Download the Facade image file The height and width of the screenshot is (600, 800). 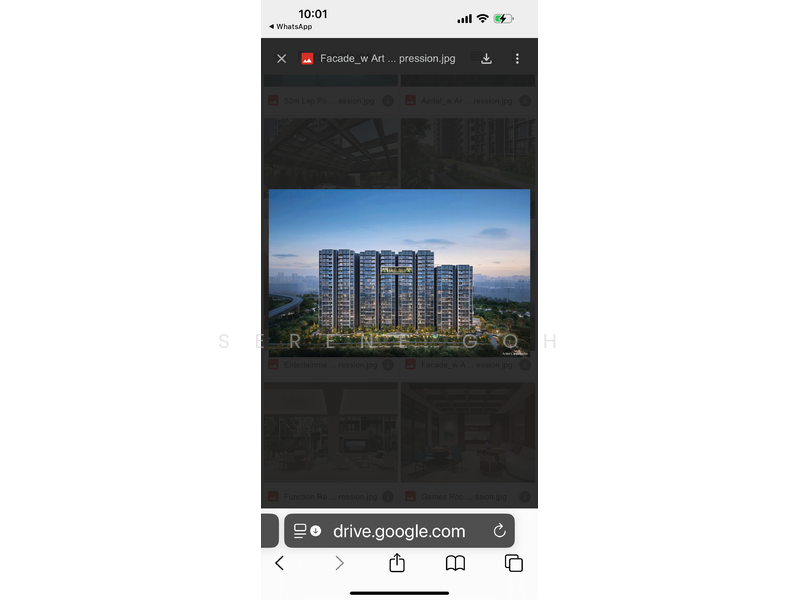[x=486, y=59]
